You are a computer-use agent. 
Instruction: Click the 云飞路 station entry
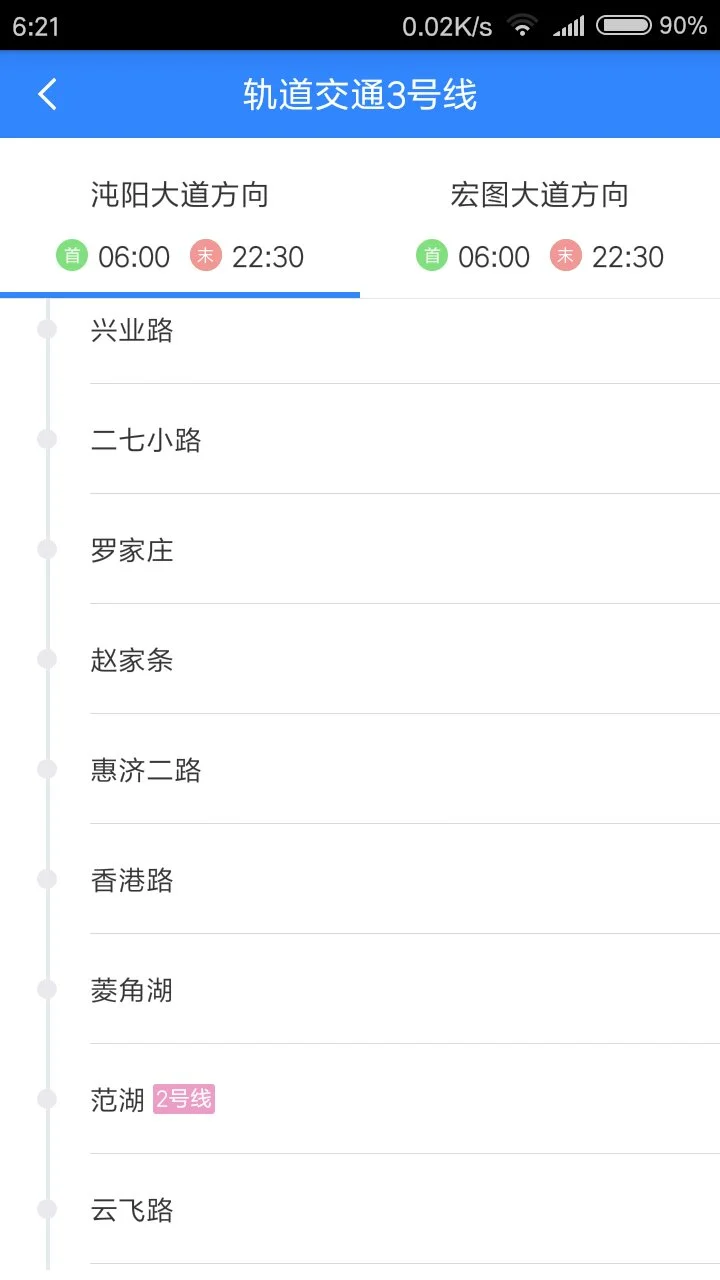[130, 1208]
